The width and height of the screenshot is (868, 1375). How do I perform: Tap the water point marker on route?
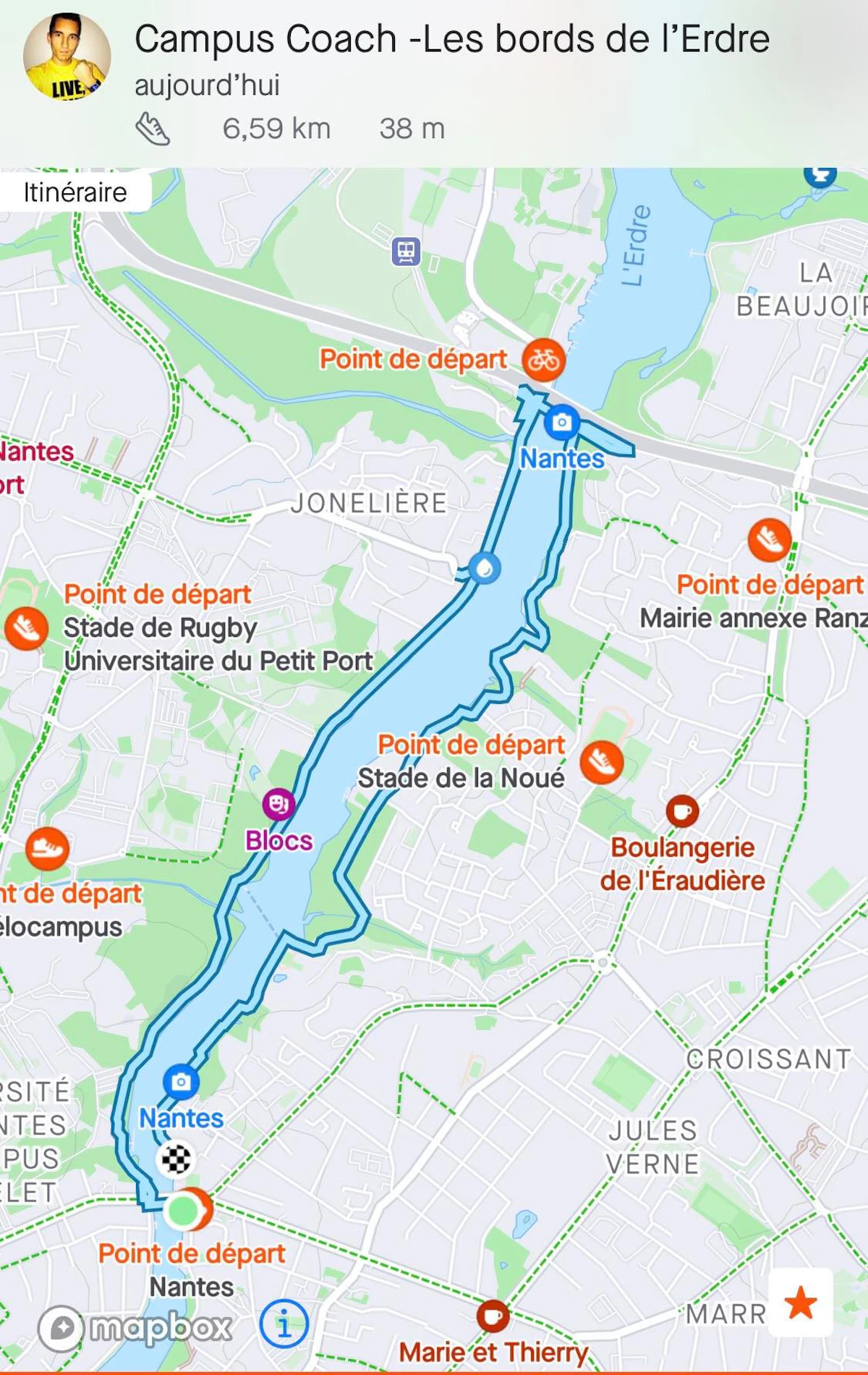click(484, 567)
